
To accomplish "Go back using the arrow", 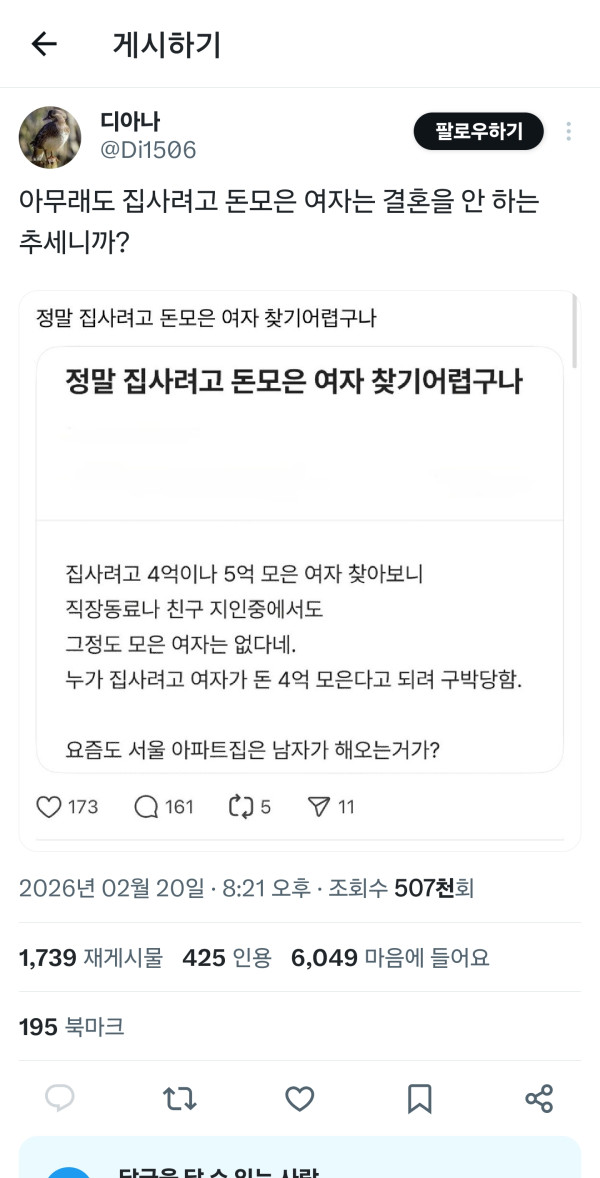I will [44, 44].
